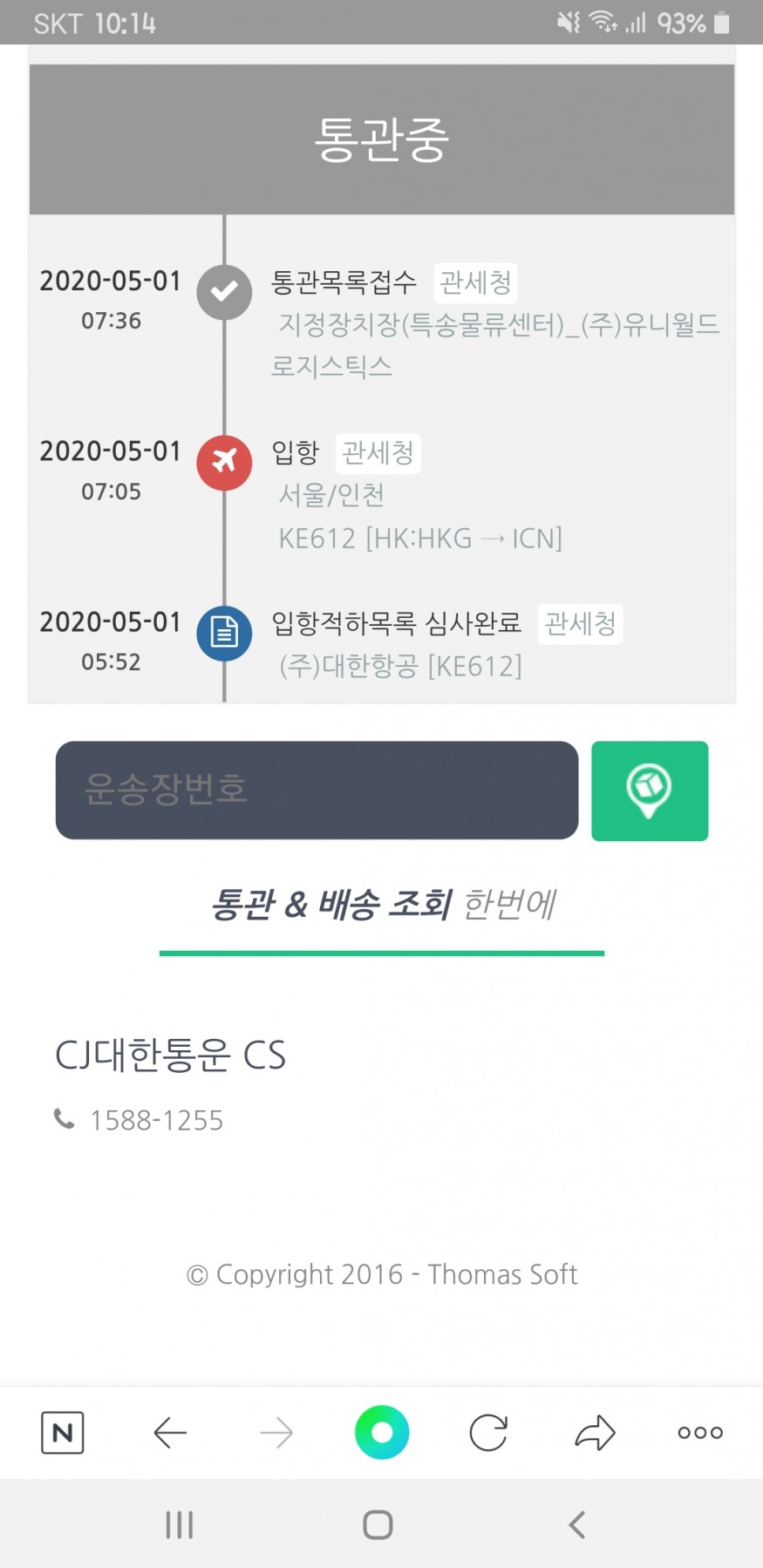763x1568 pixels.
Task: Tap the 운송장번호 tracking number field
Action: pyautogui.click(x=317, y=791)
